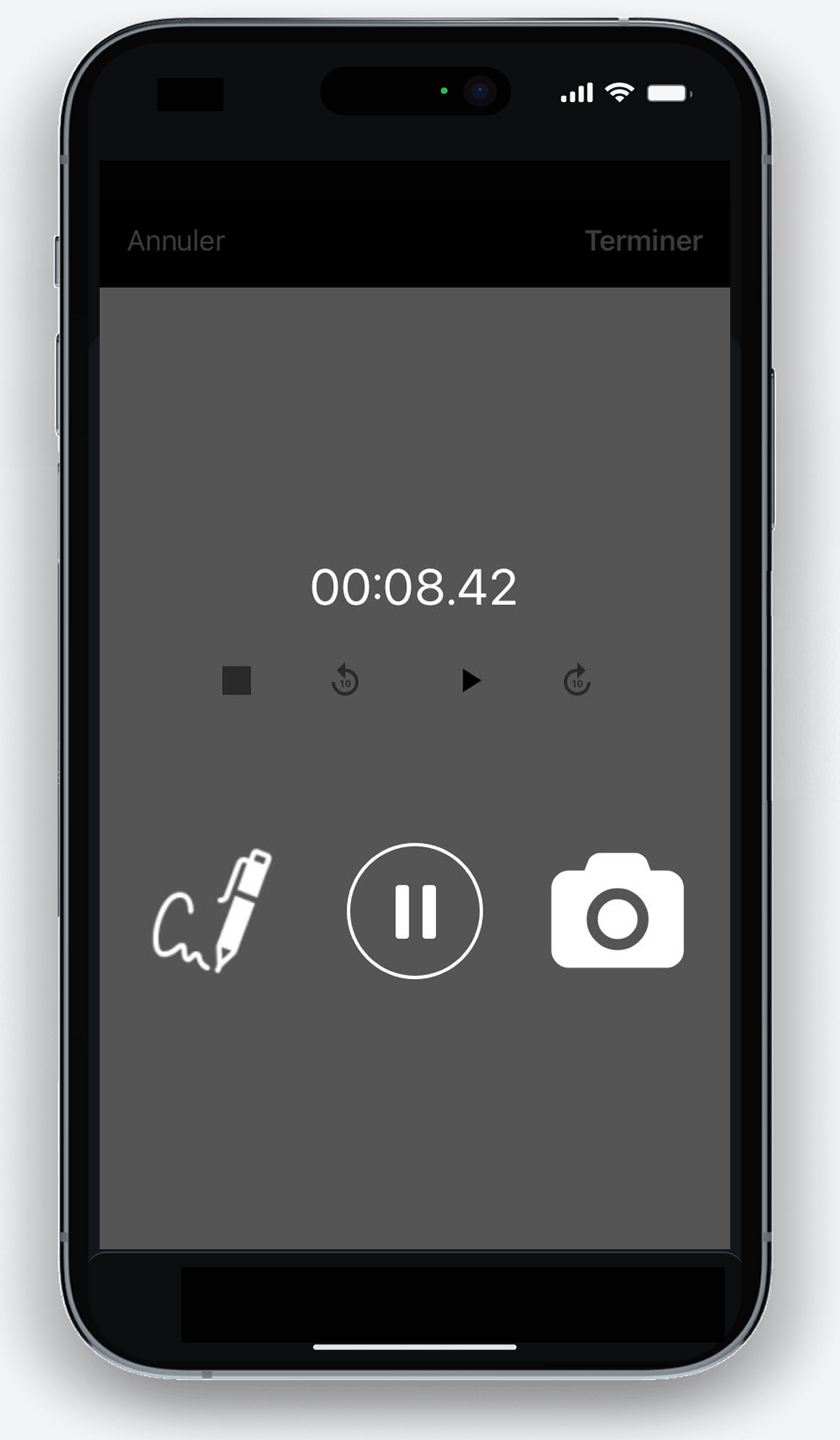Image resolution: width=840 pixels, height=1440 pixels.
Task: Rewind the audio by 10 seconds
Action: [345, 681]
